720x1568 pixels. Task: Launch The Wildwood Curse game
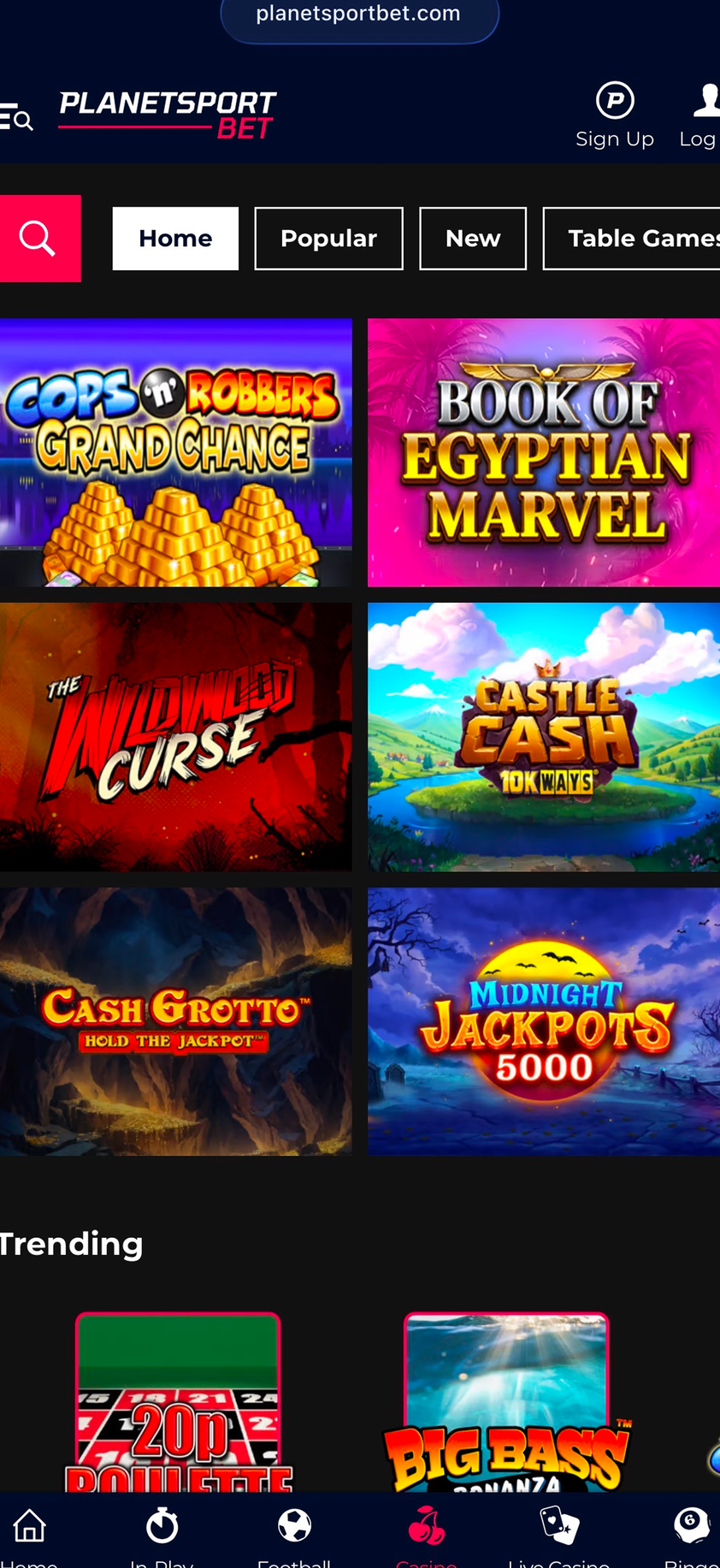click(175, 736)
